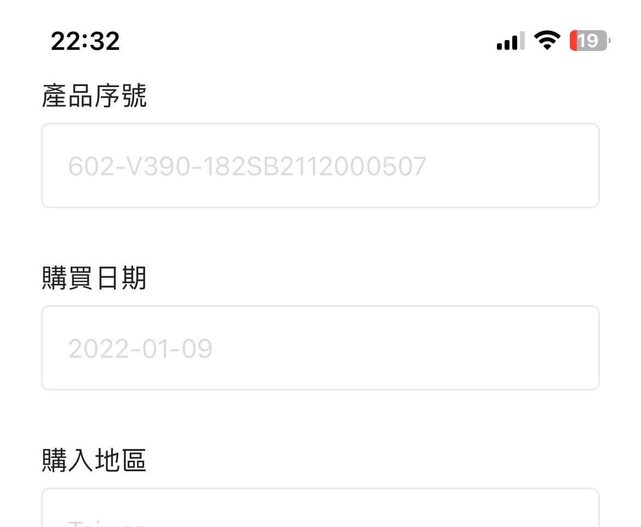Open the 購入地區 region field
Screen dimensions: 641x527
pyautogui.click(x=320, y=510)
